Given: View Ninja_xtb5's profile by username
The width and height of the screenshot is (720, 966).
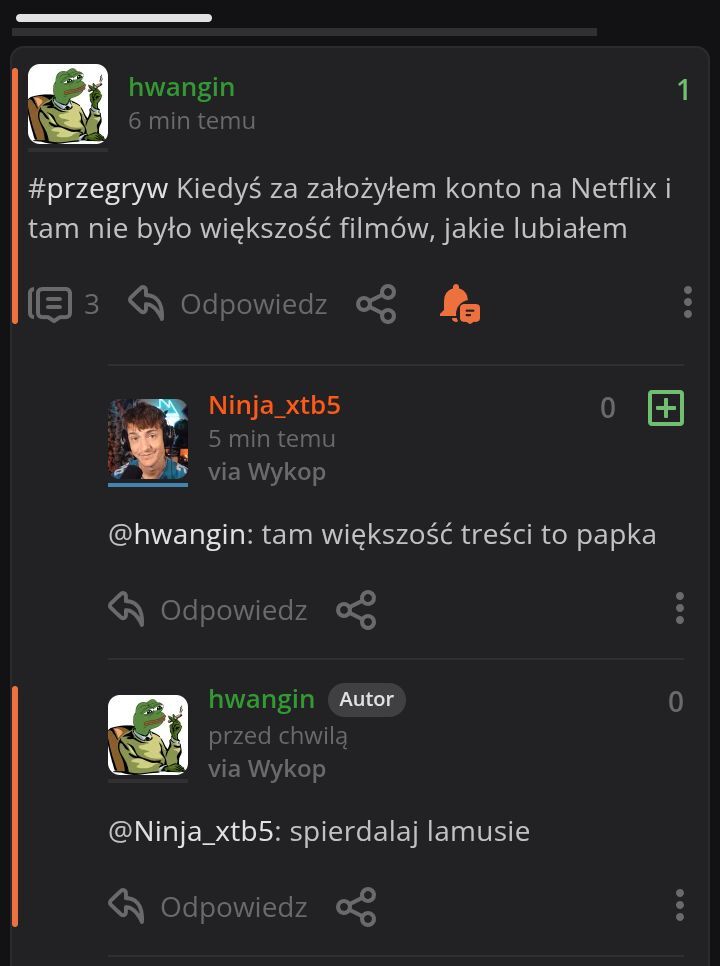Looking at the screenshot, I should [274, 405].
